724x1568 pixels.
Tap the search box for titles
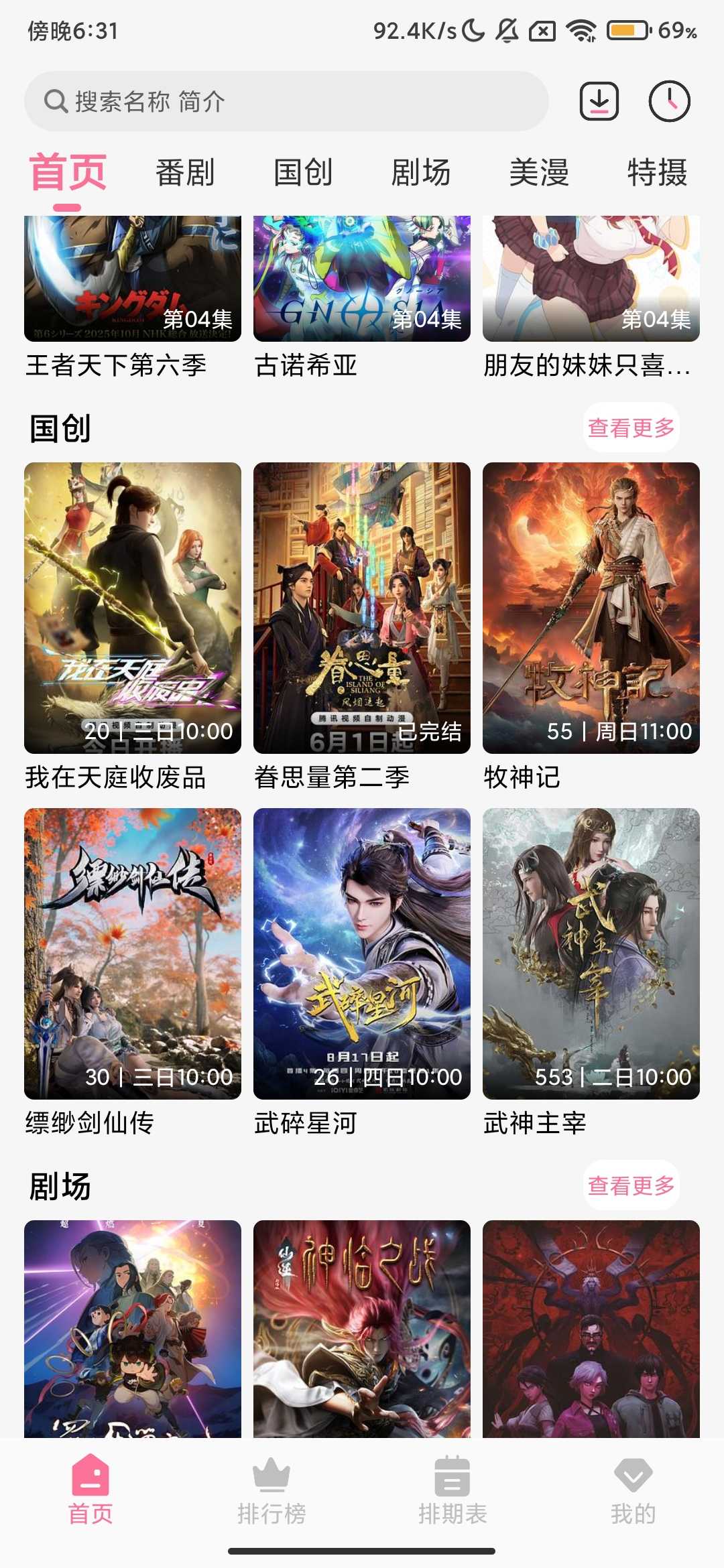tap(286, 102)
